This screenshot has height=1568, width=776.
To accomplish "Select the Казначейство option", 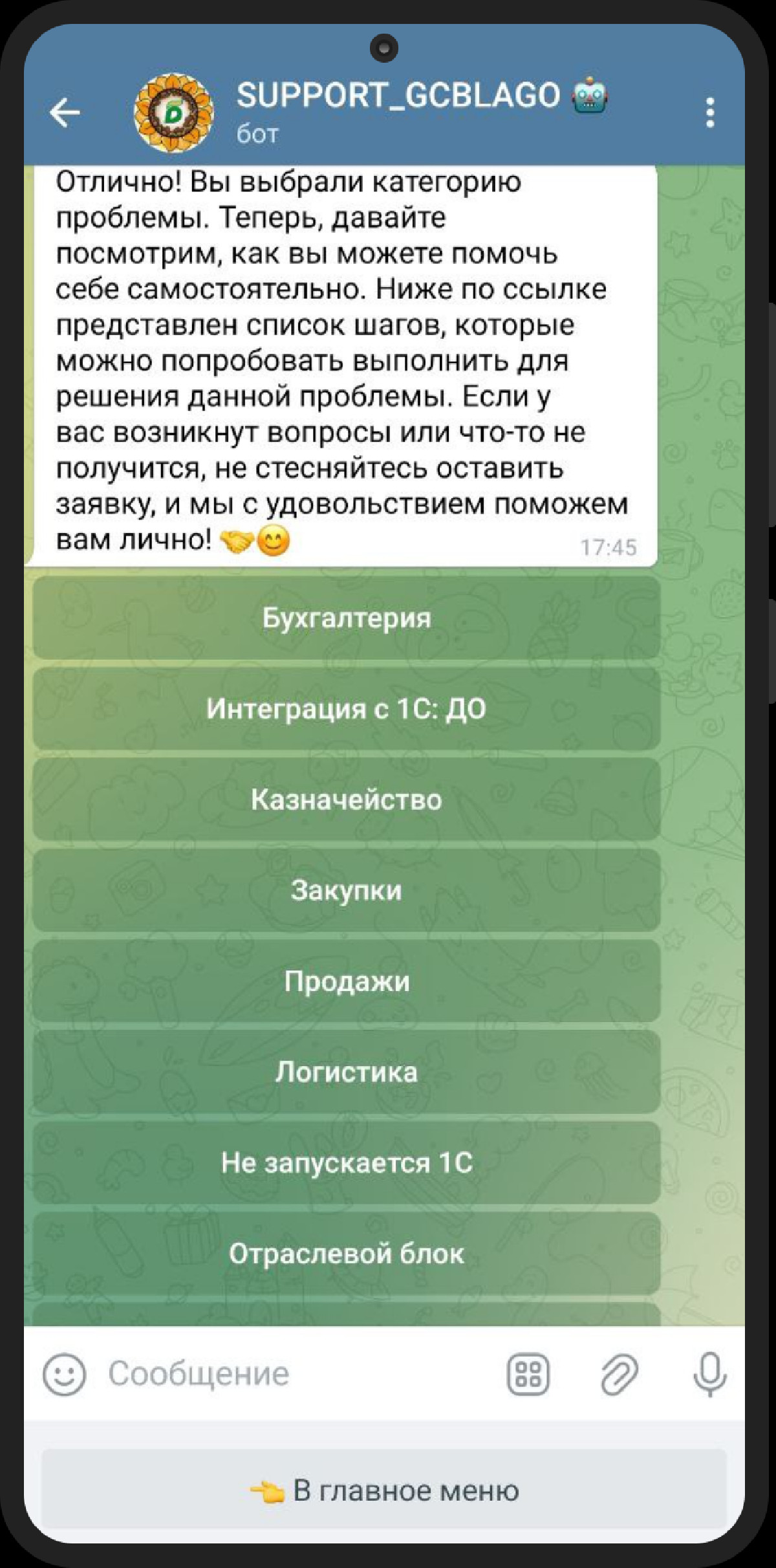I will pos(346,800).
